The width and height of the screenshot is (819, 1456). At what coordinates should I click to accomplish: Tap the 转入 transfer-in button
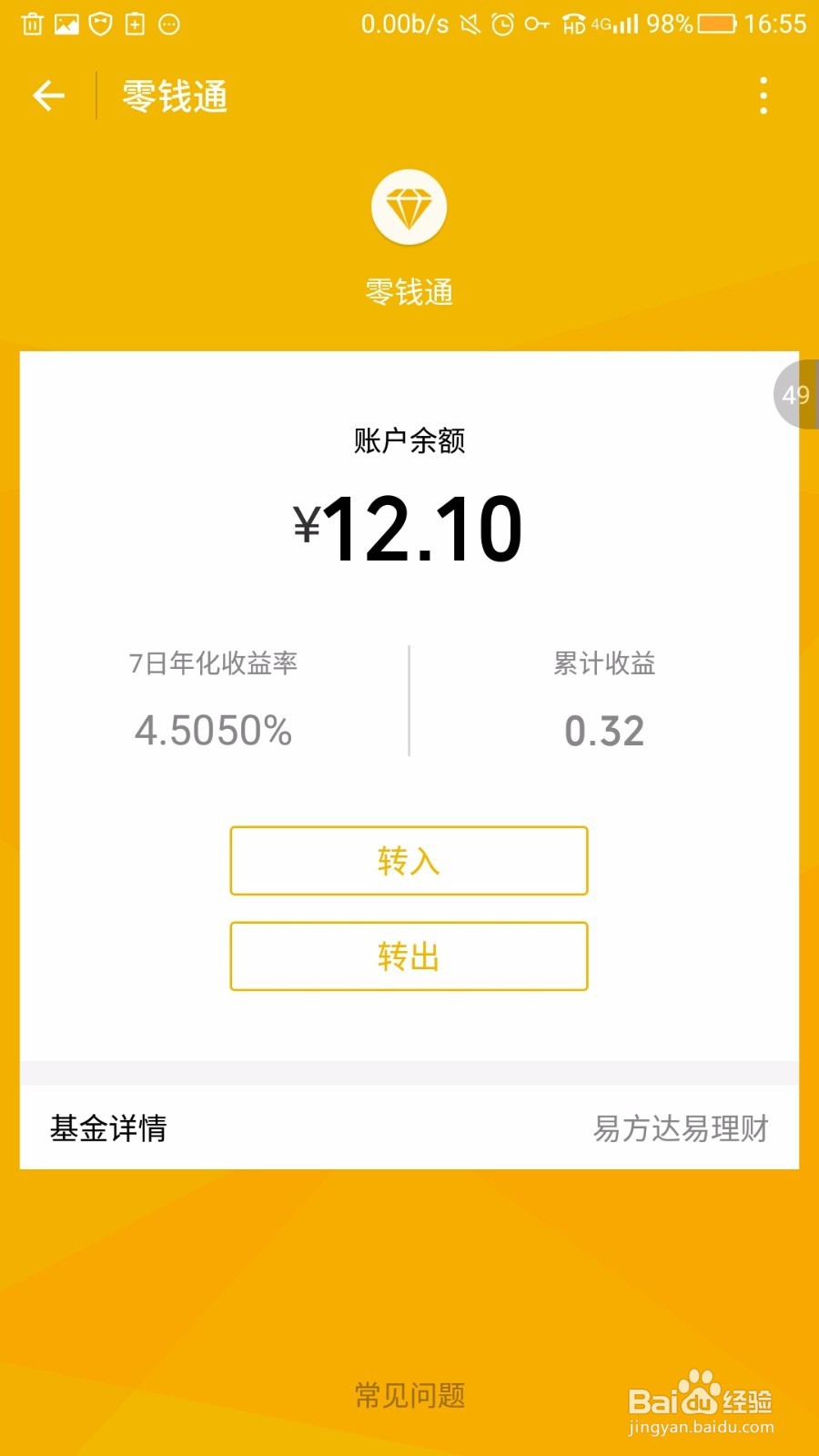coord(409,861)
